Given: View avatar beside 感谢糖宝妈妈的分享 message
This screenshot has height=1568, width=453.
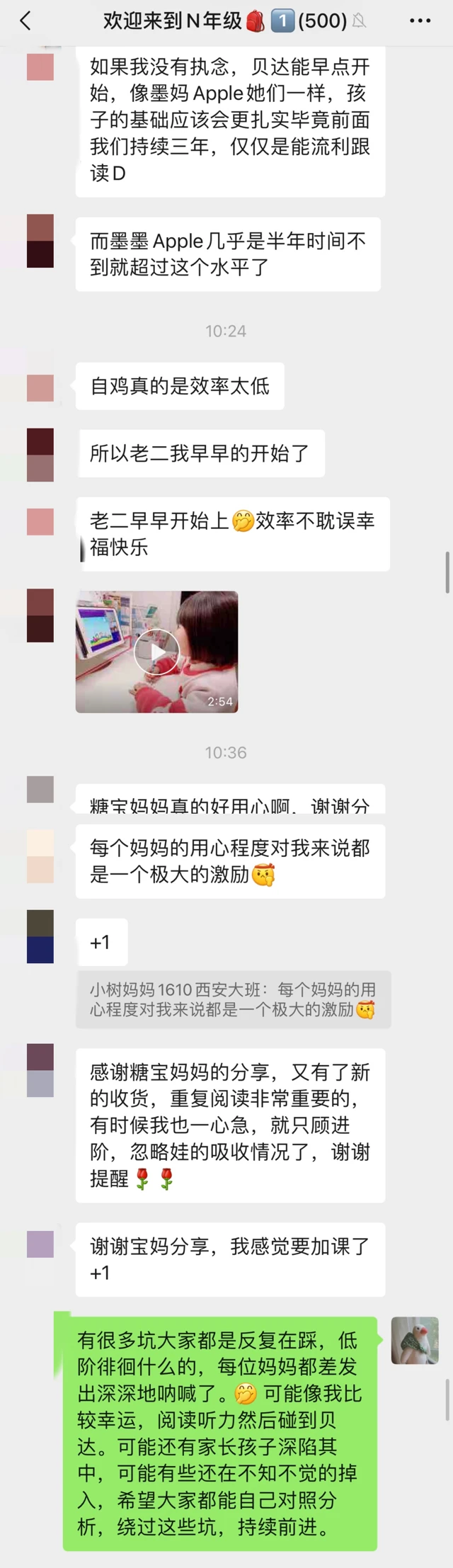Looking at the screenshot, I should 40,1070.
